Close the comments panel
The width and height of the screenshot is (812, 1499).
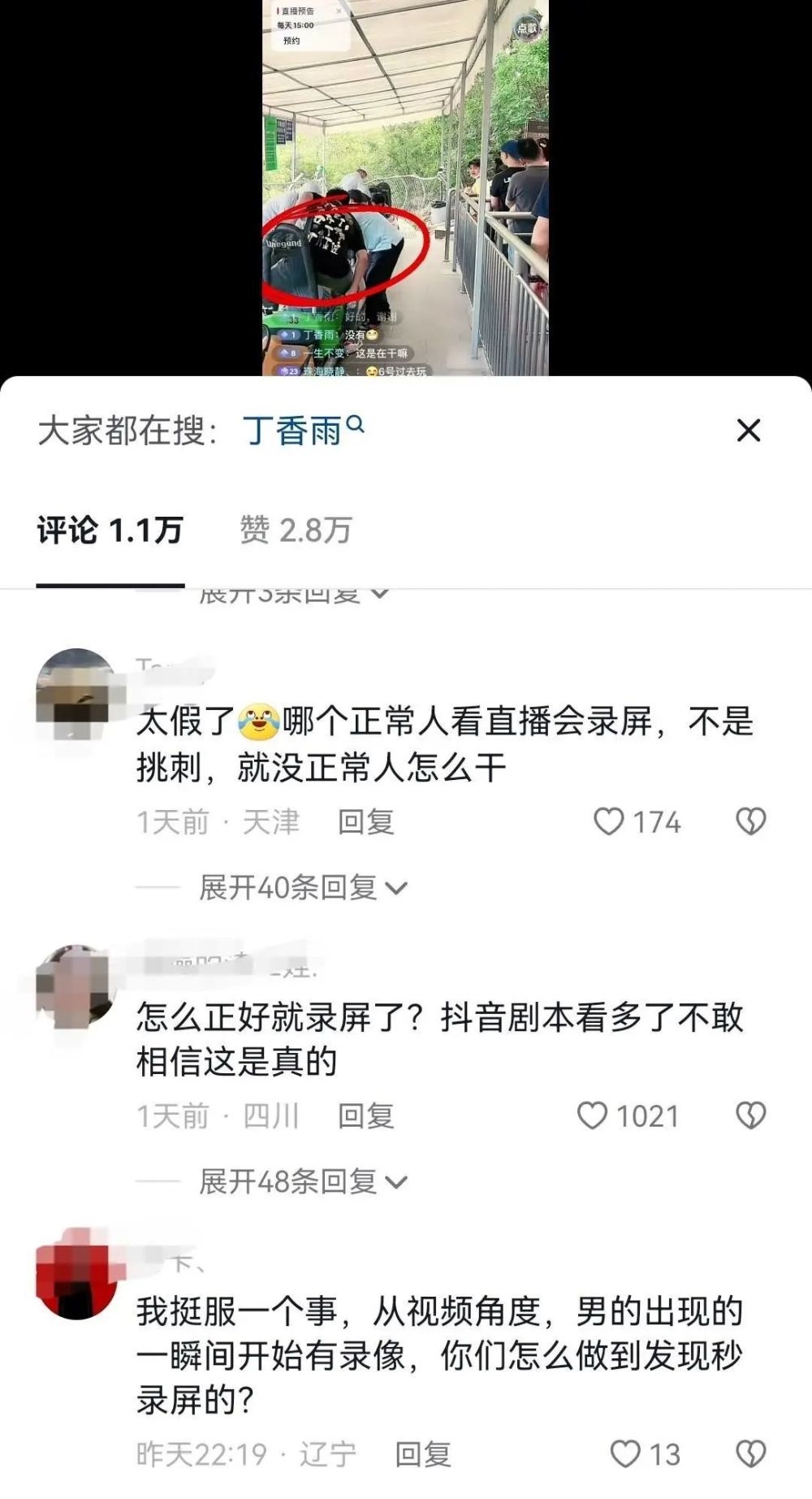click(x=748, y=431)
